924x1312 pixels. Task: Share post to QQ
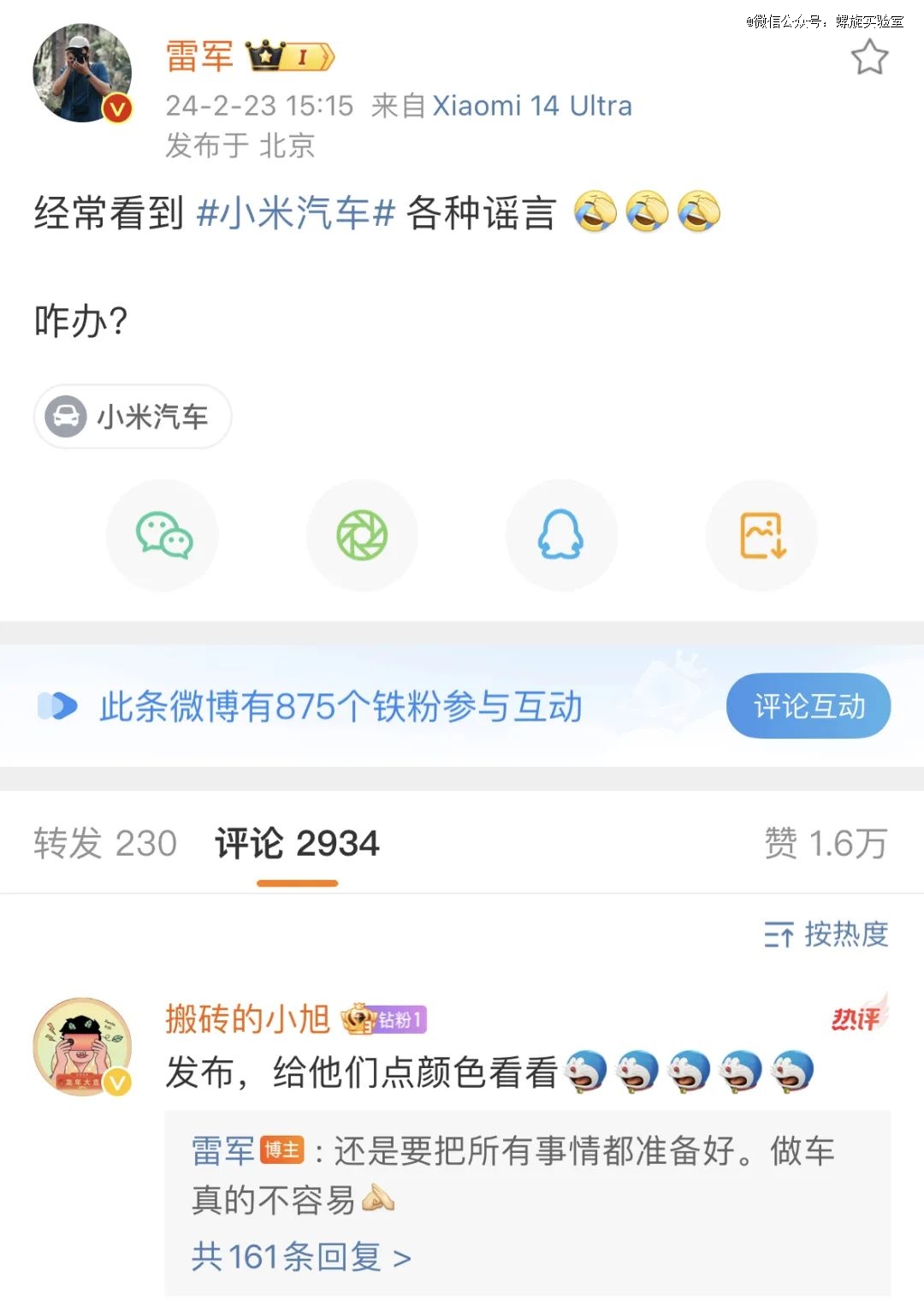click(561, 536)
